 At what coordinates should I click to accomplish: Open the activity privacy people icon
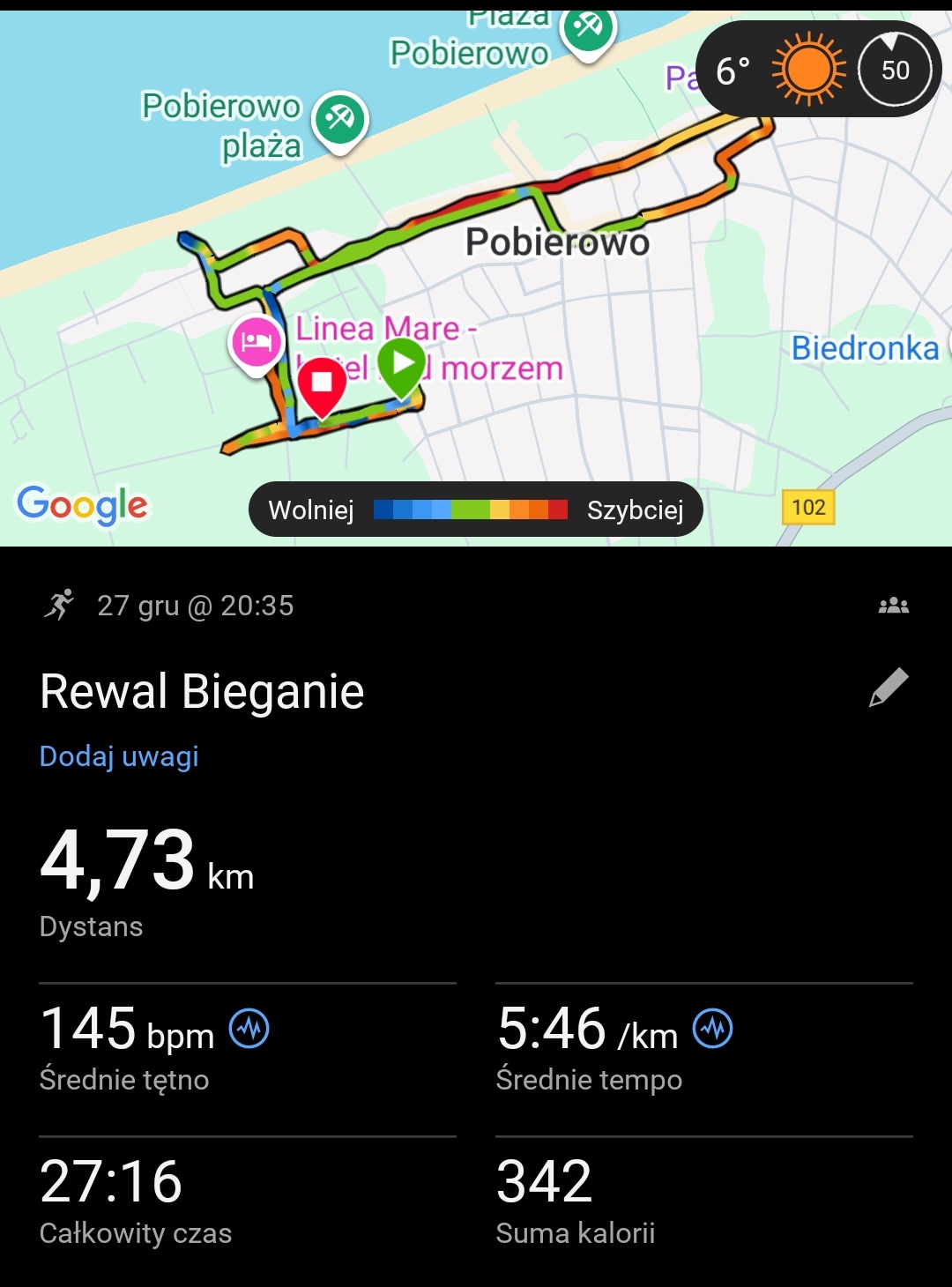[893, 606]
